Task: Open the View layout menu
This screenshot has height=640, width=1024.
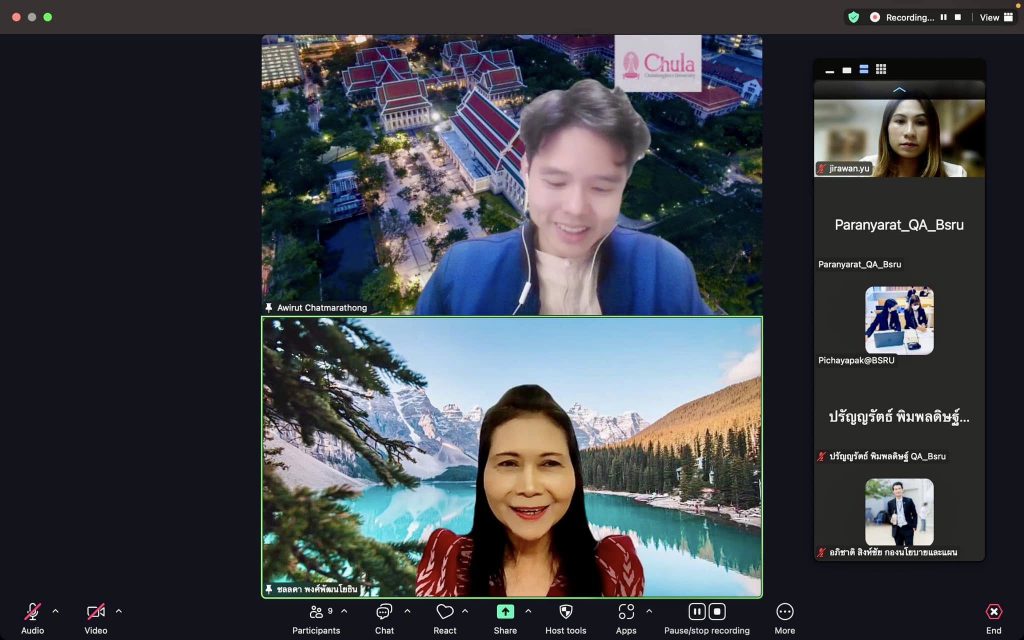Action: 994,17
